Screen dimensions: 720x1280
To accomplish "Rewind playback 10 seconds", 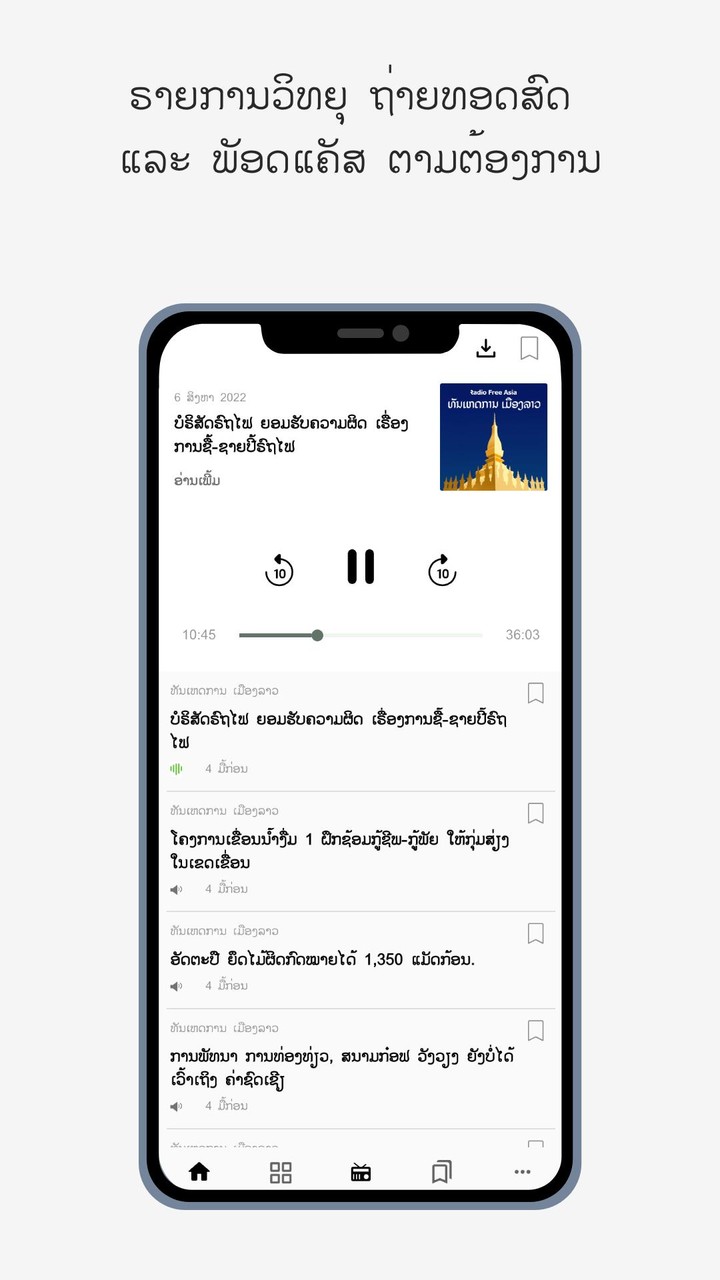I will tap(279, 567).
